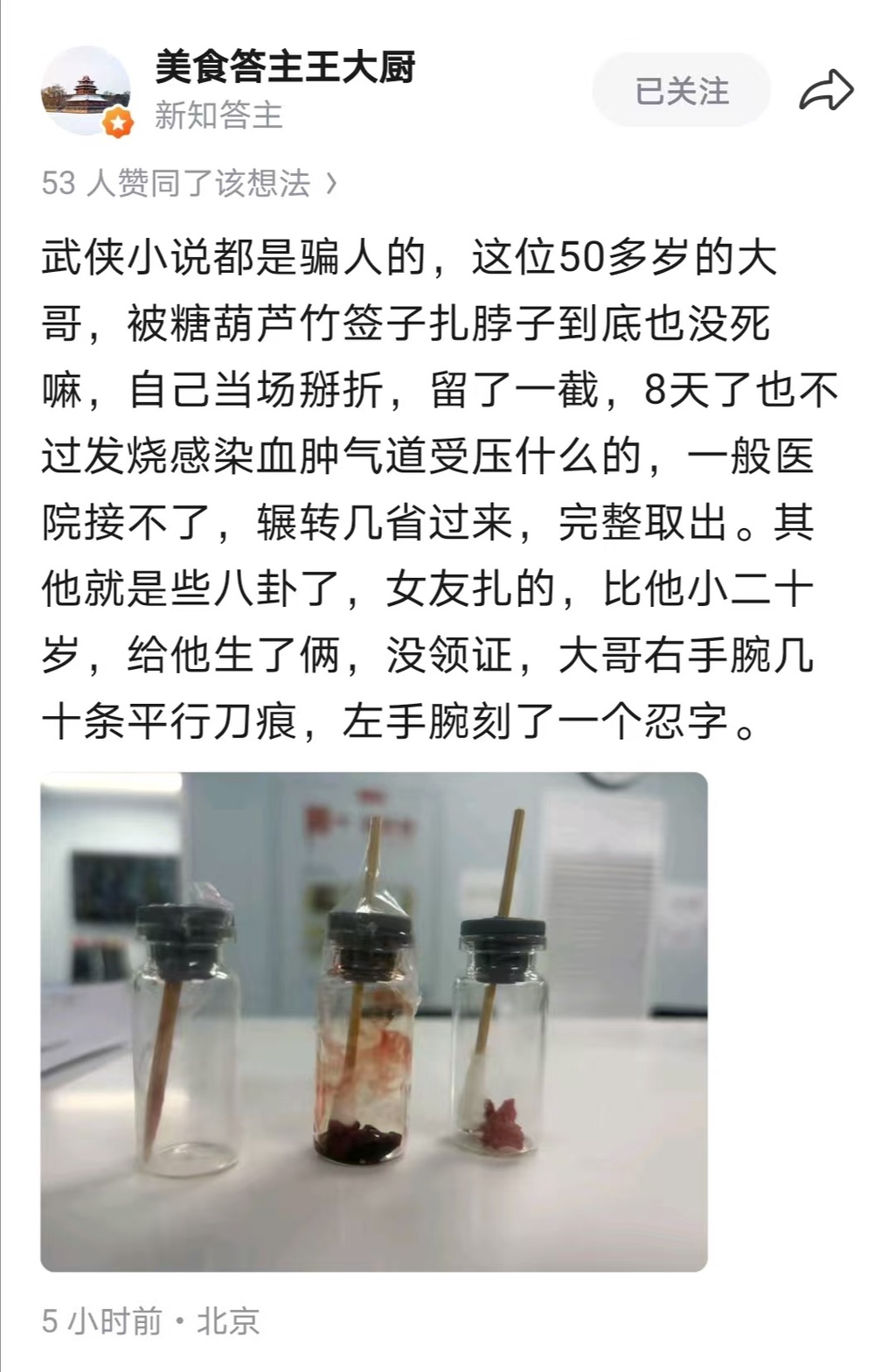Image resolution: width=895 pixels, height=1372 pixels.
Task: Open the attached photo of vials
Action: (x=374, y=1020)
